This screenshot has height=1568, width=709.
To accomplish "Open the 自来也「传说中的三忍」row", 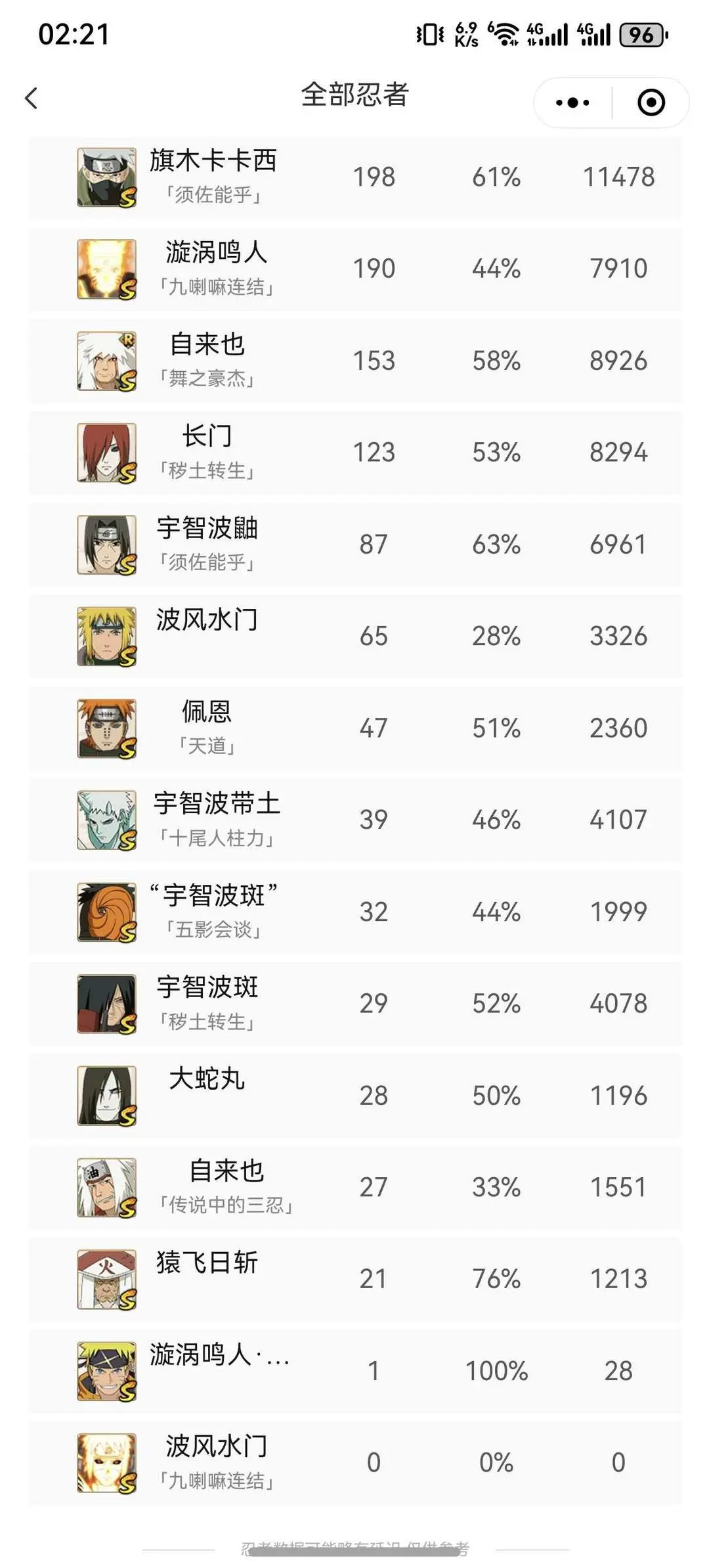I will (x=354, y=1188).
